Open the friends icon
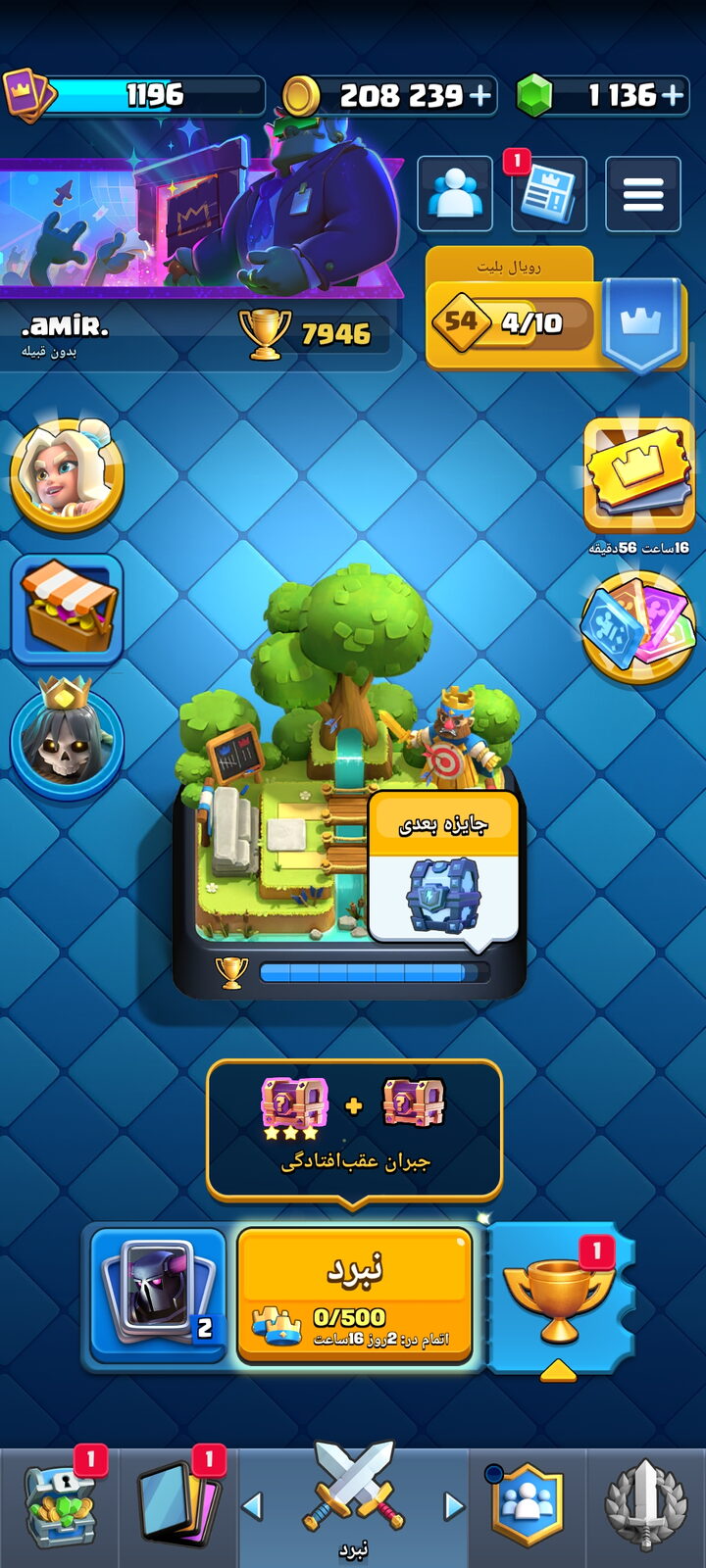This screenshot has height=1568, width=706. 455,194
